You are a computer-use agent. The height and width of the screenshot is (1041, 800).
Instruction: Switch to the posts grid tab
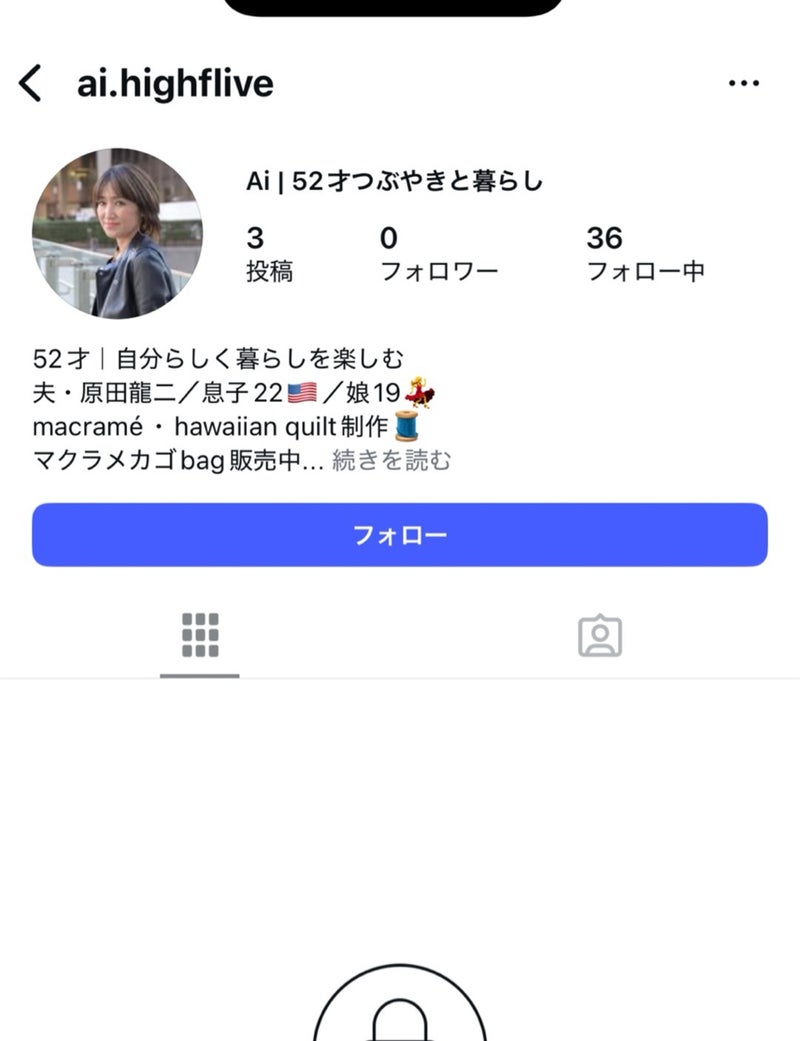[x=200, y=635]
